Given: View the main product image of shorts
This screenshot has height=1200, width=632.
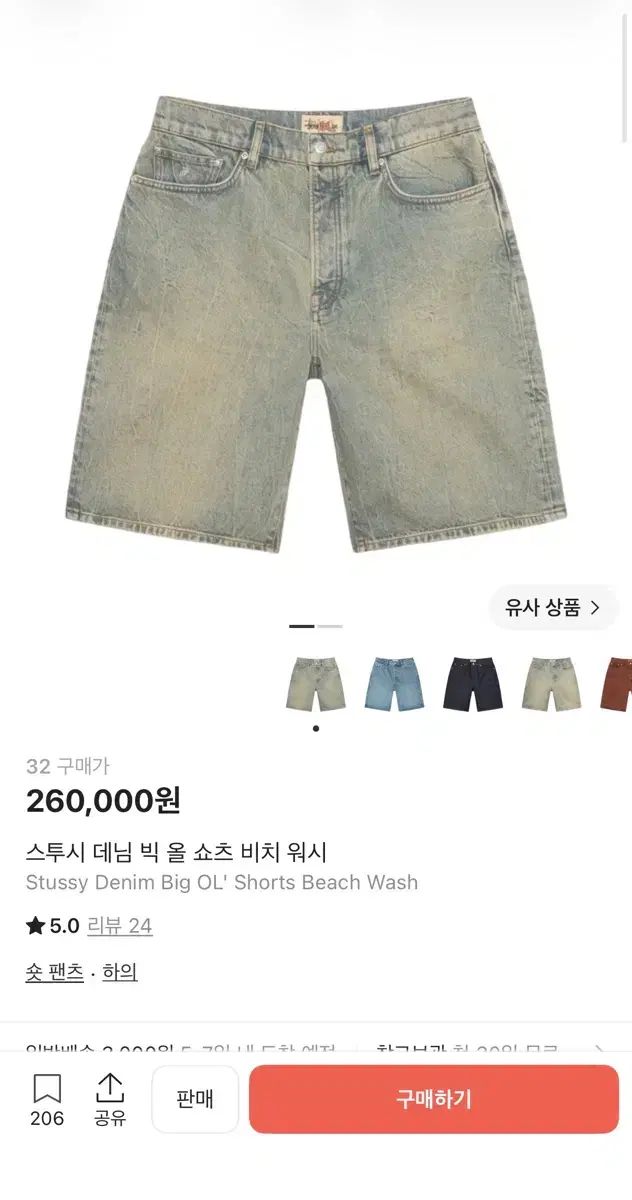Looking at the screenshot, I should [x=316, y=323].
